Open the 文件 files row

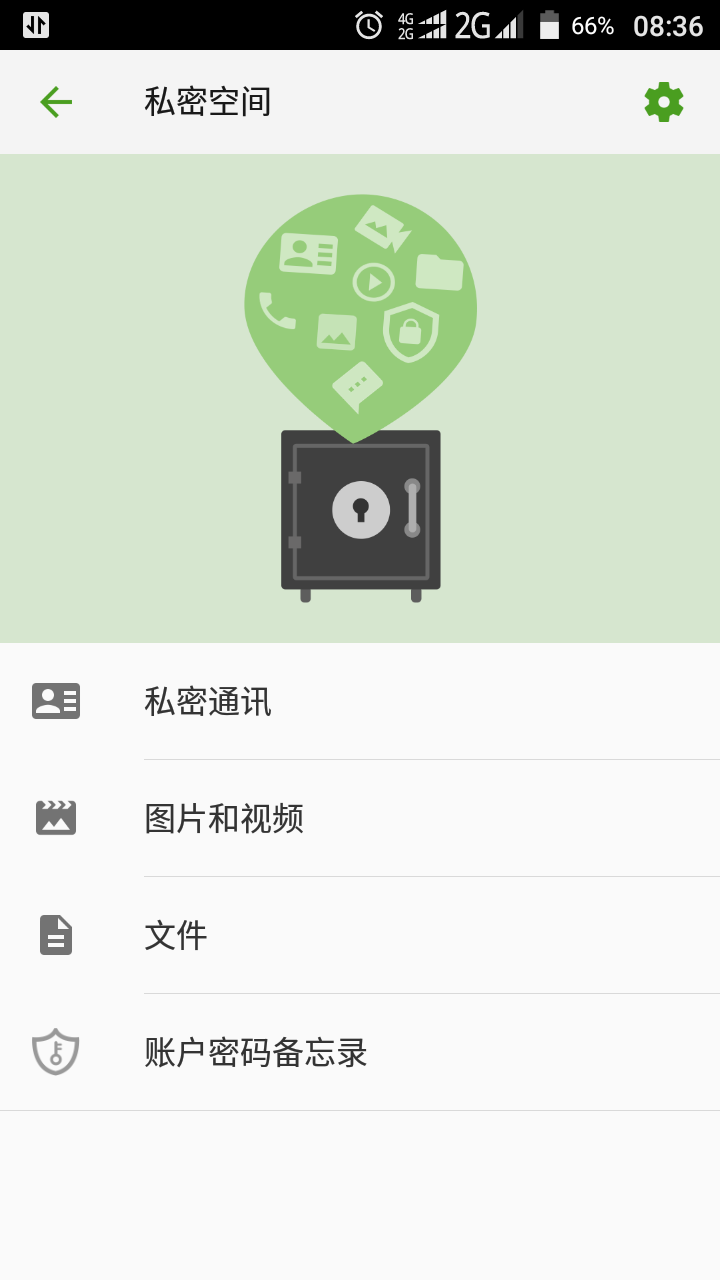point(176,936)
